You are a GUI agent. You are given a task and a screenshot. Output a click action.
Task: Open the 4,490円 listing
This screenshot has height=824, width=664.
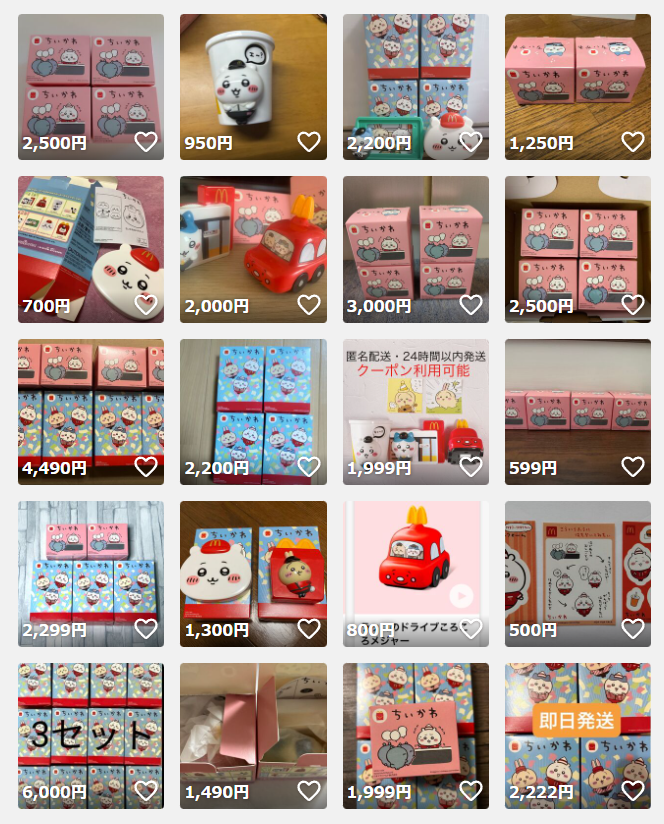coord(90,400)
